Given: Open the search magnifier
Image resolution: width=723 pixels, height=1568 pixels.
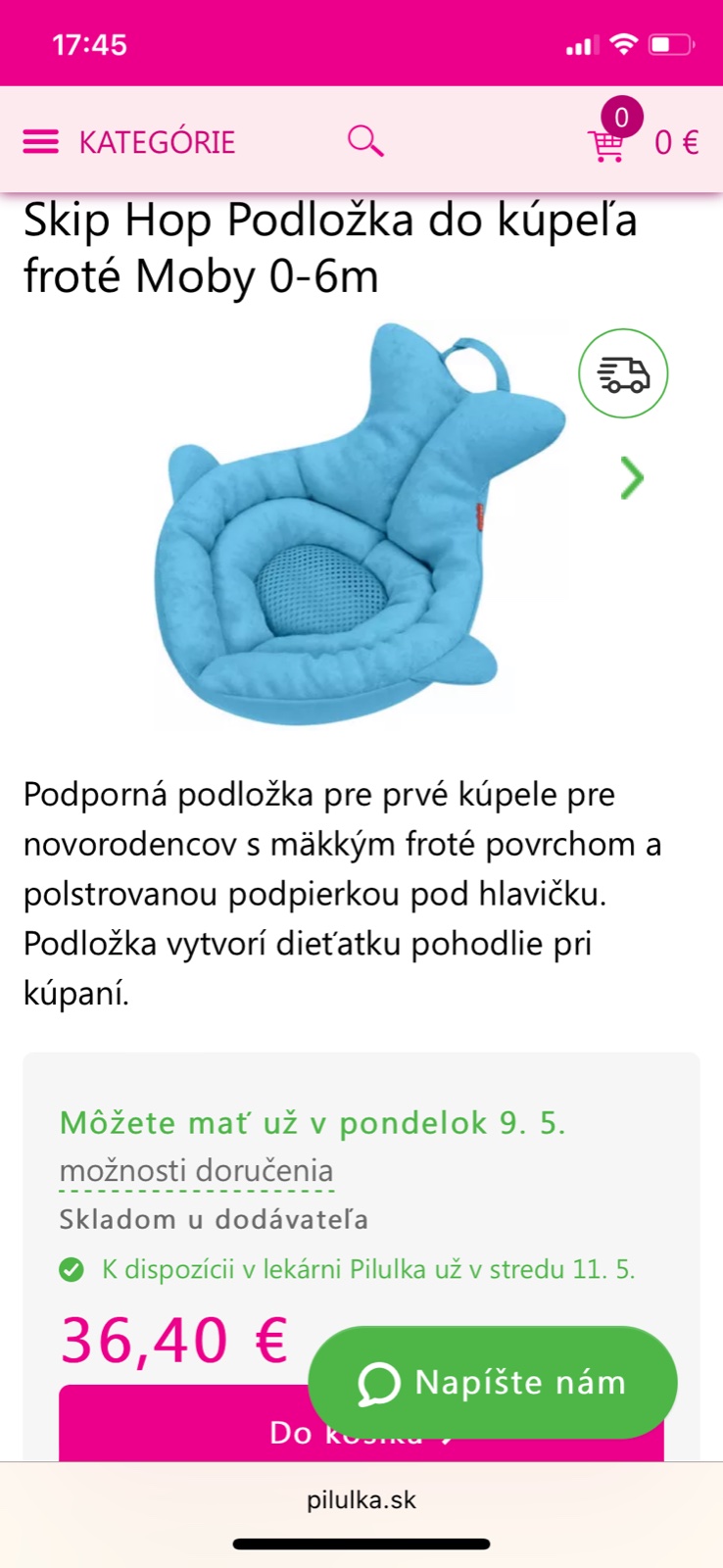Looking at the screenshot, I should click(x=364, y=141).
